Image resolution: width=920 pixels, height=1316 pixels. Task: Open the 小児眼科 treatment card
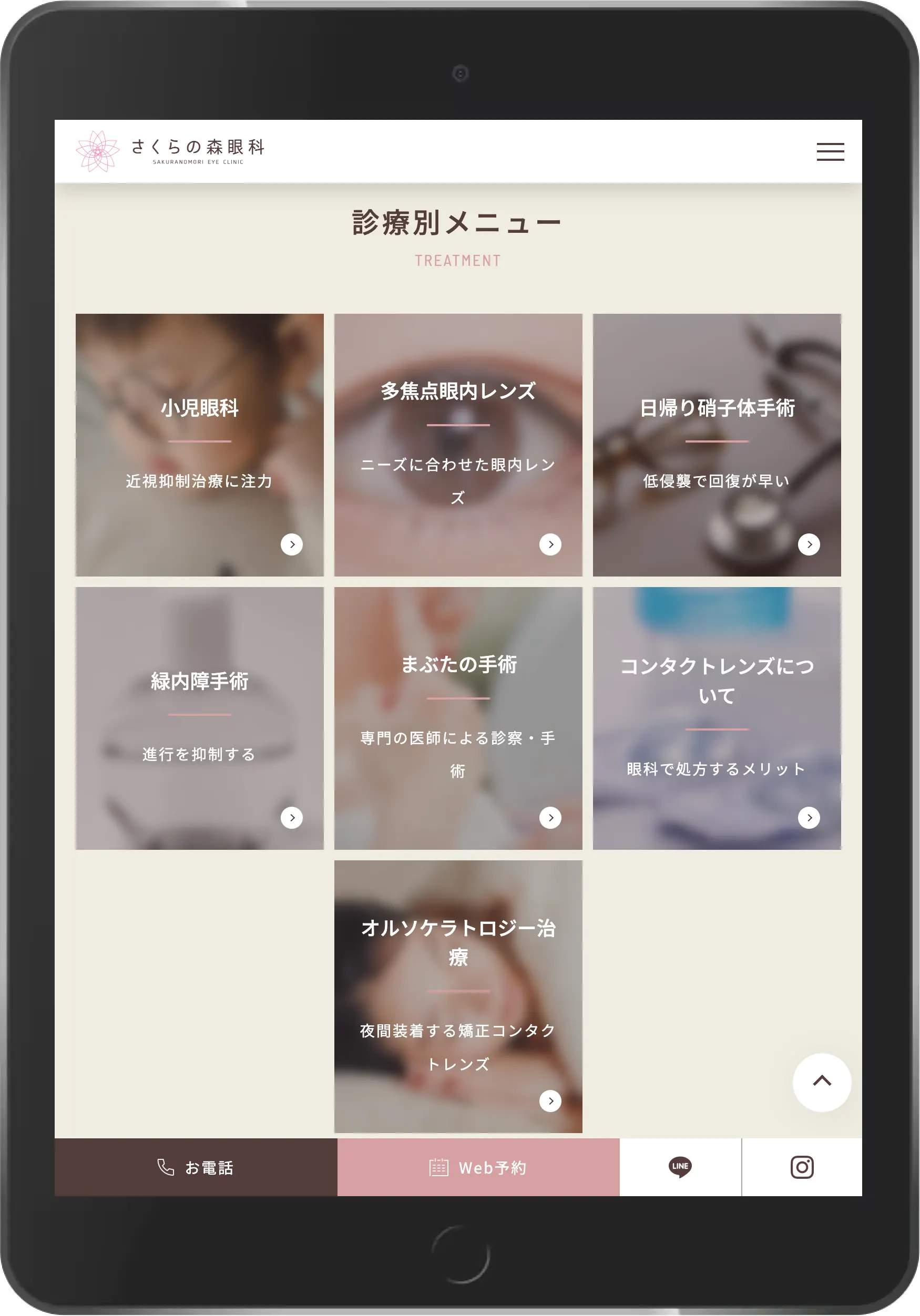pos(199,445)
